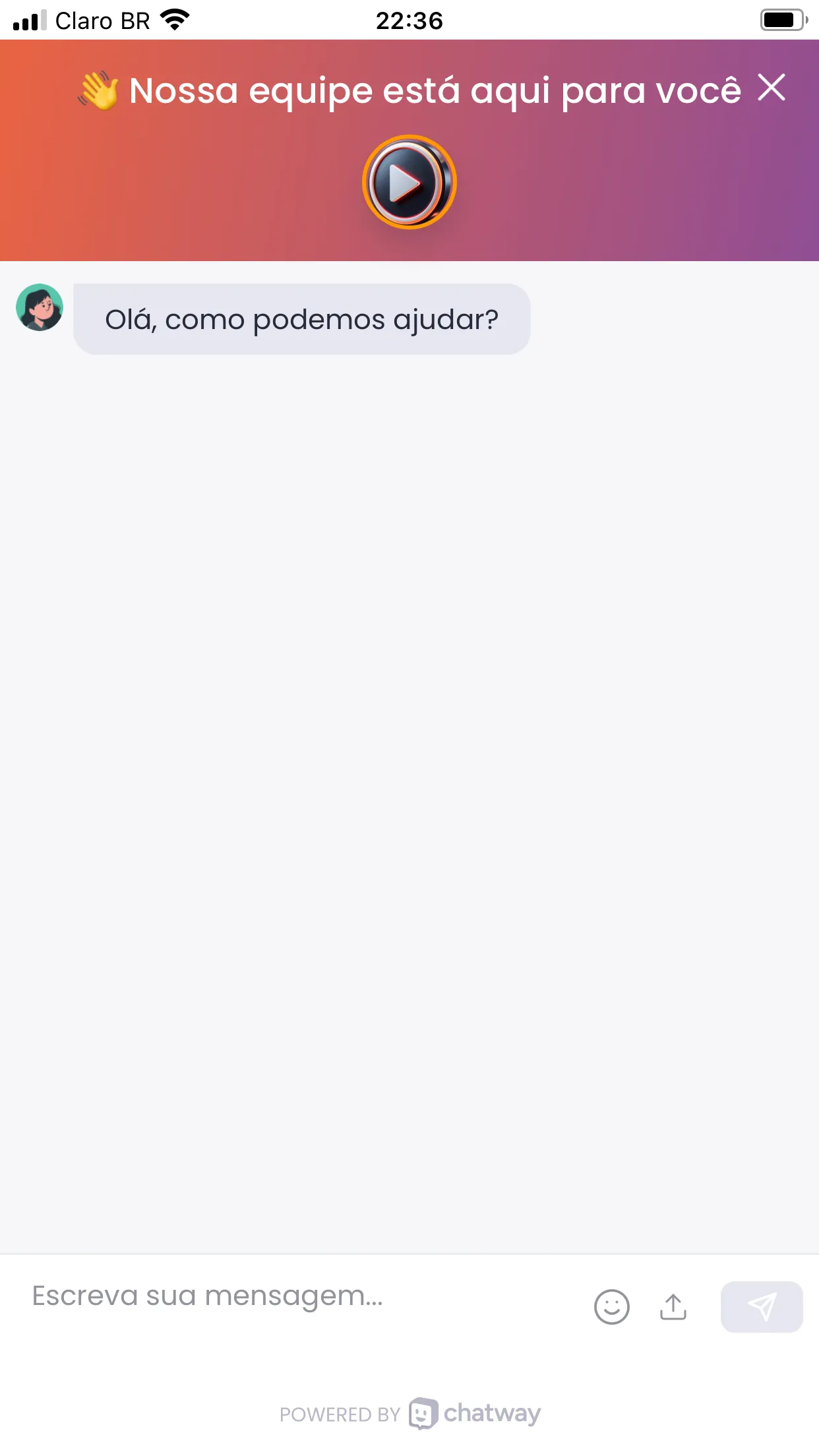The width and height of the screenshot is (819, 1456).
Task: Click the battery indicator icon
Action: [783, 20]
